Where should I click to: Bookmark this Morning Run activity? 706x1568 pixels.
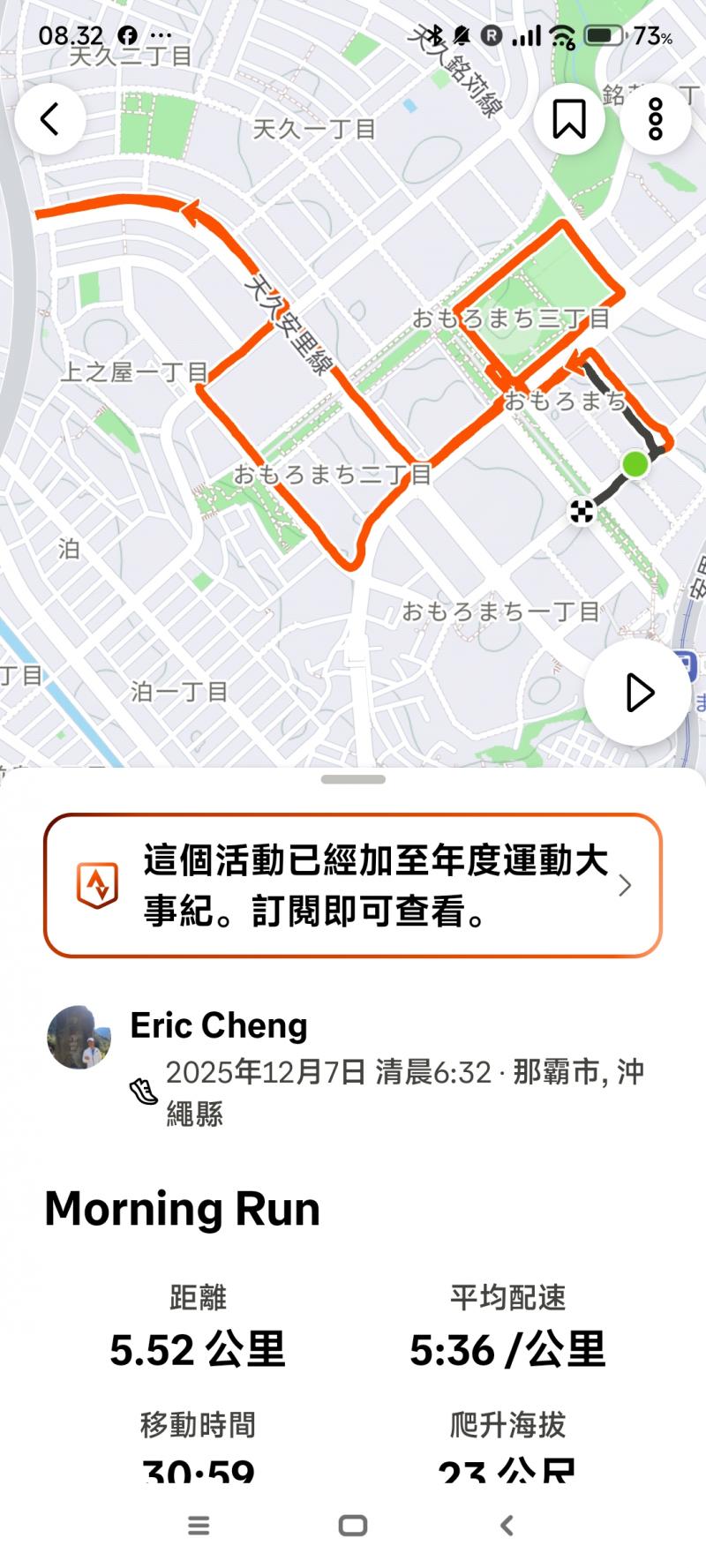tap(568, 119)
